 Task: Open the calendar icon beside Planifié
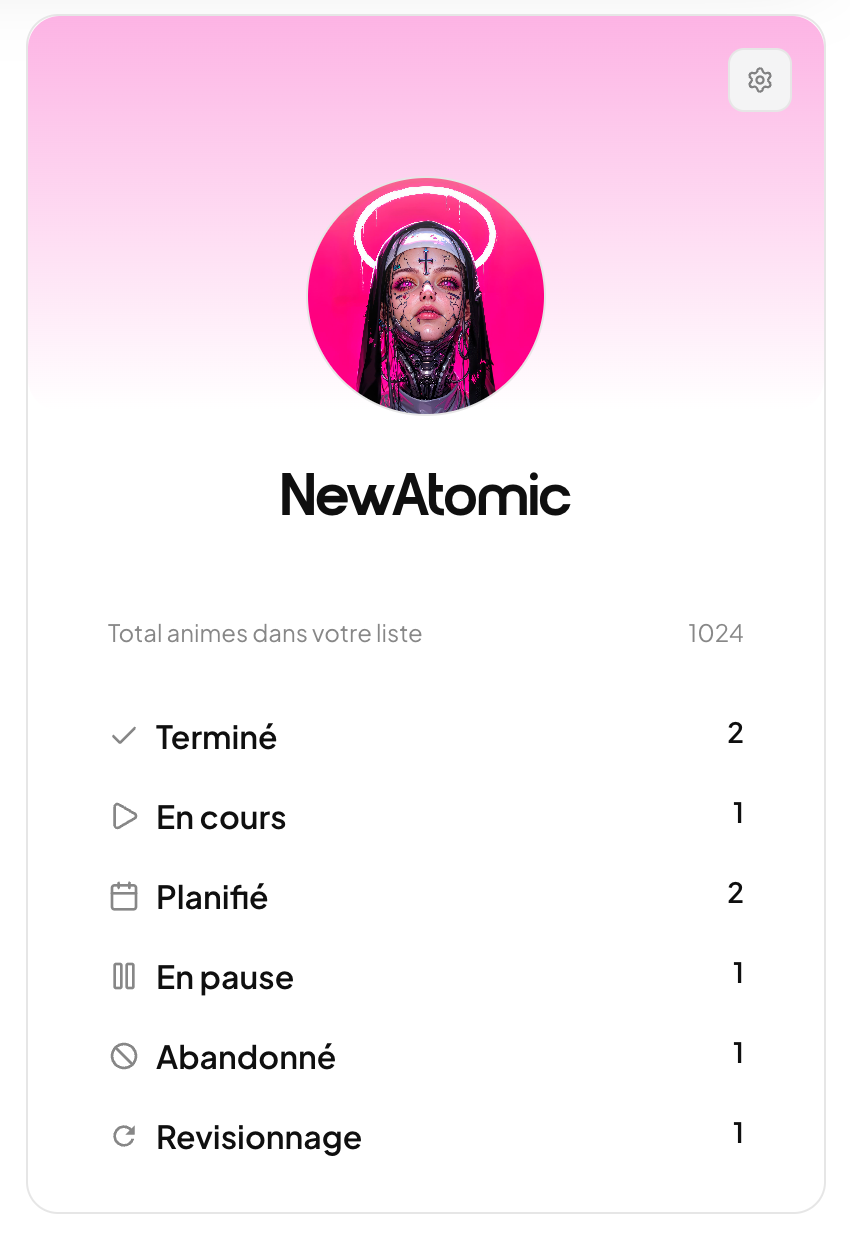coord(124,896)
